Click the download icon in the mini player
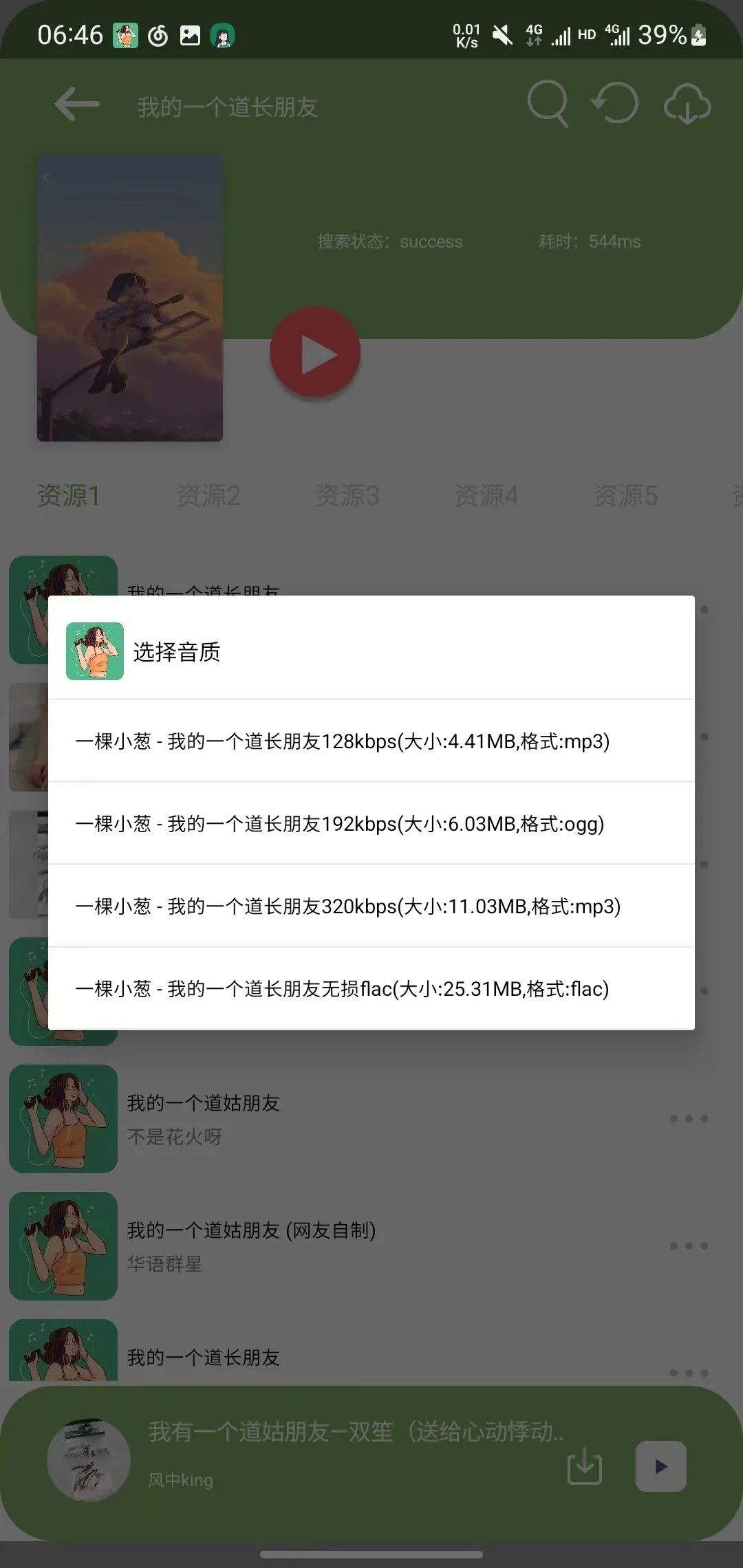The width and height of the screenshot is (743, 1568). (584, 1465)
